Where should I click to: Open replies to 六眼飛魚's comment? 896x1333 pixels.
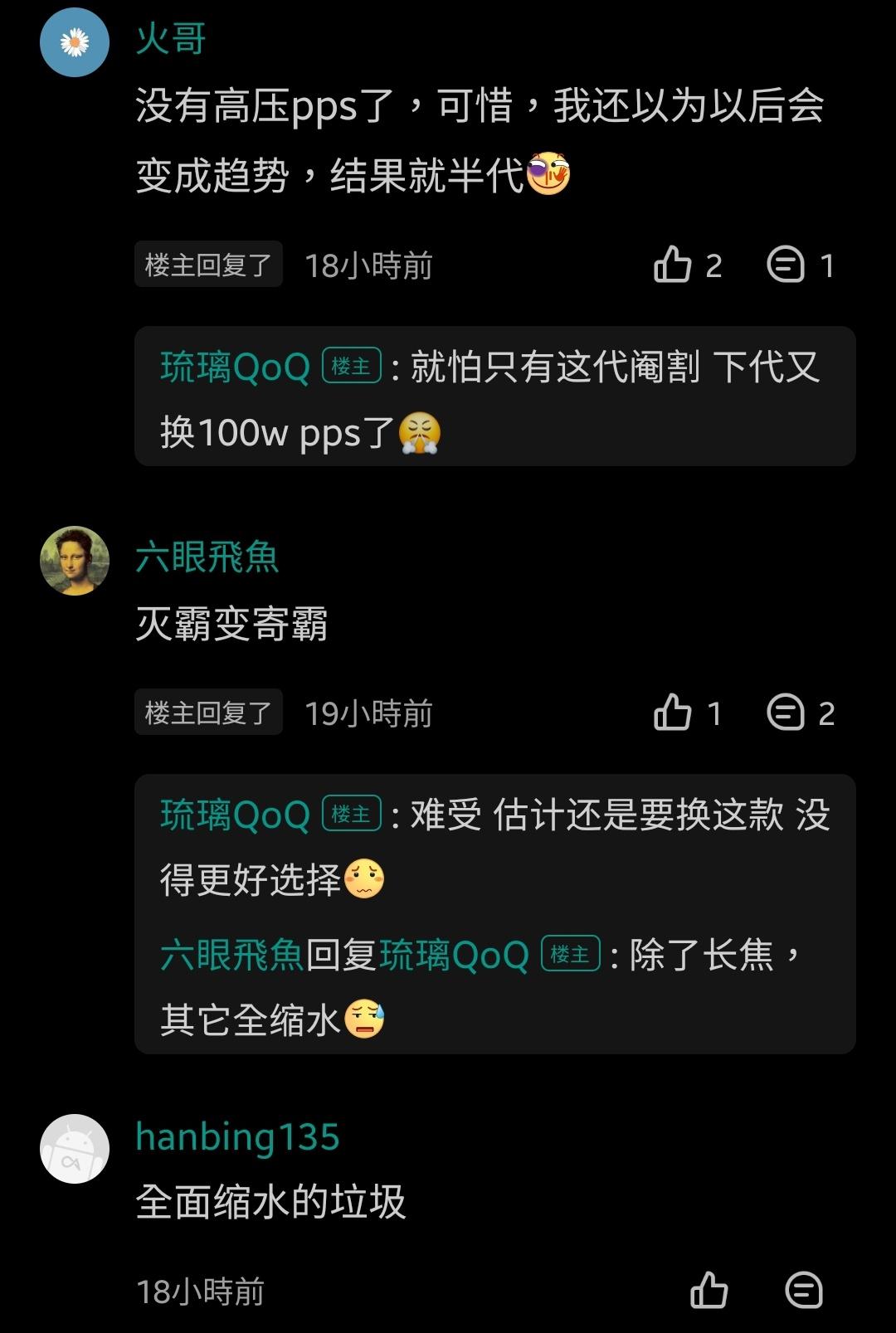786,713
